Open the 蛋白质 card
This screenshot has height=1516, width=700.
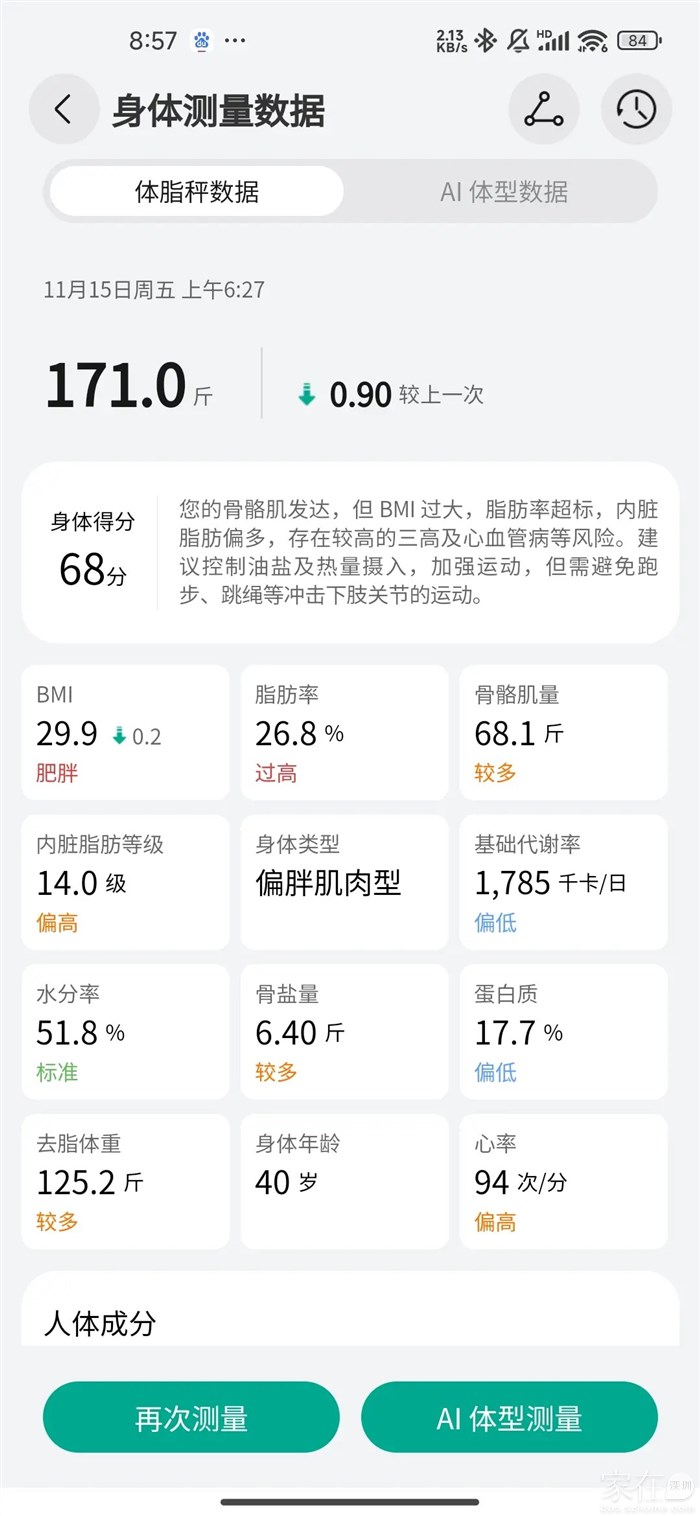click(563, 1032)
